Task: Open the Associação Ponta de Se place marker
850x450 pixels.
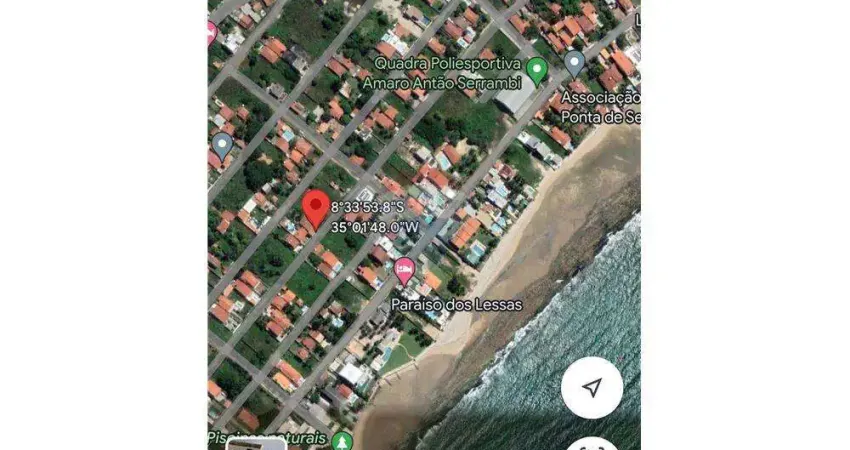Action: (x=574, y=64)
